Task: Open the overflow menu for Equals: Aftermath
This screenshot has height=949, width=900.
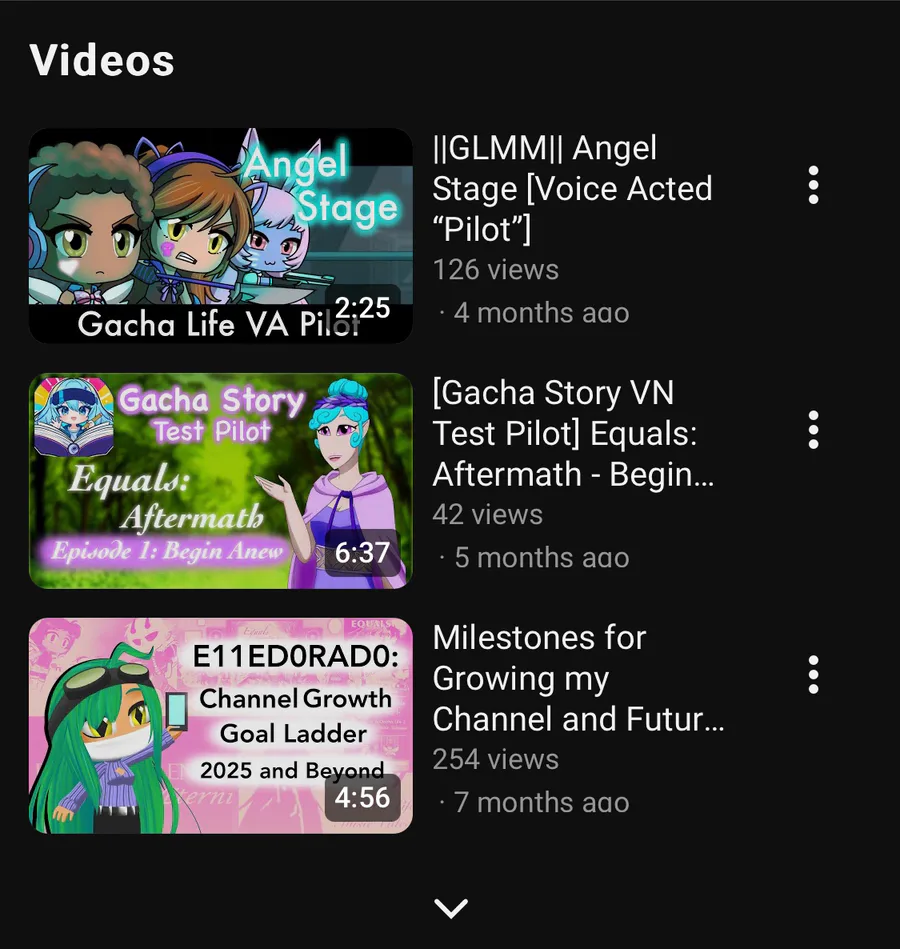Action: click(813, 430)
